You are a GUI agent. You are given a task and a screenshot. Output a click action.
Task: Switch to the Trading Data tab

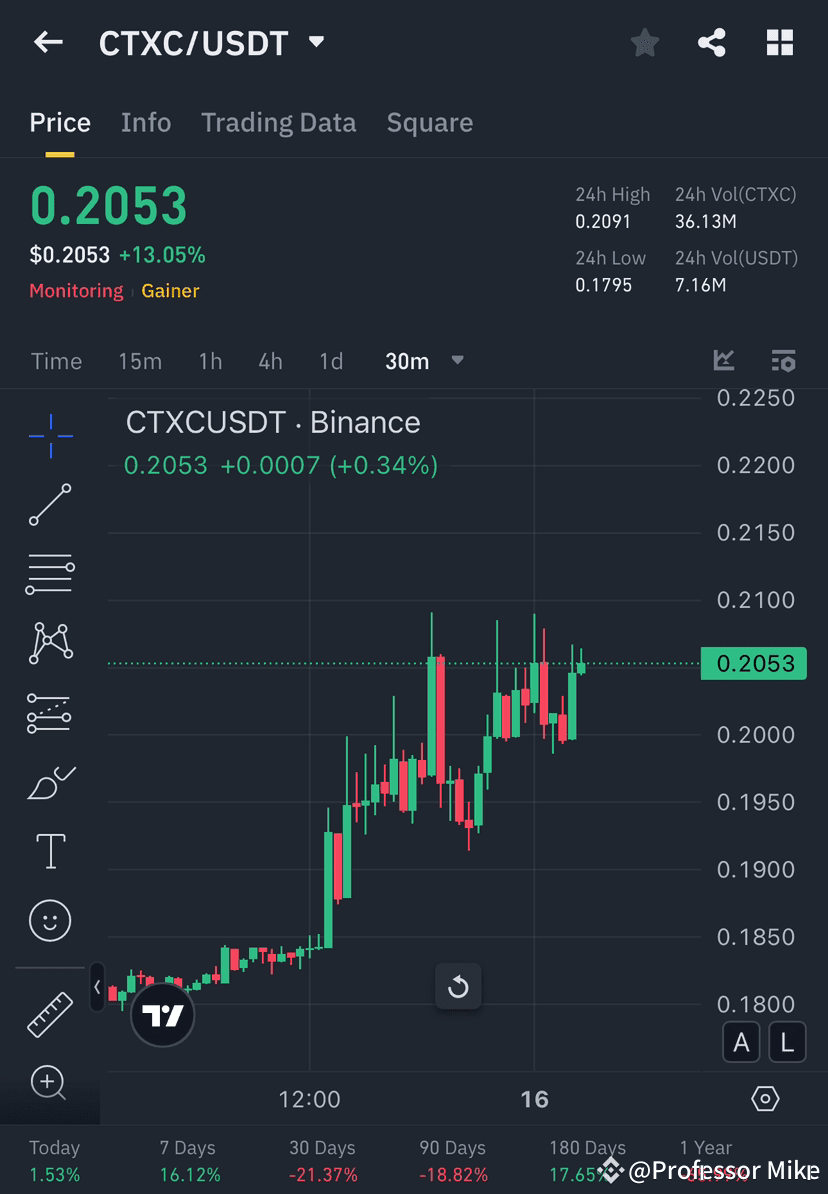coord(278,122)
